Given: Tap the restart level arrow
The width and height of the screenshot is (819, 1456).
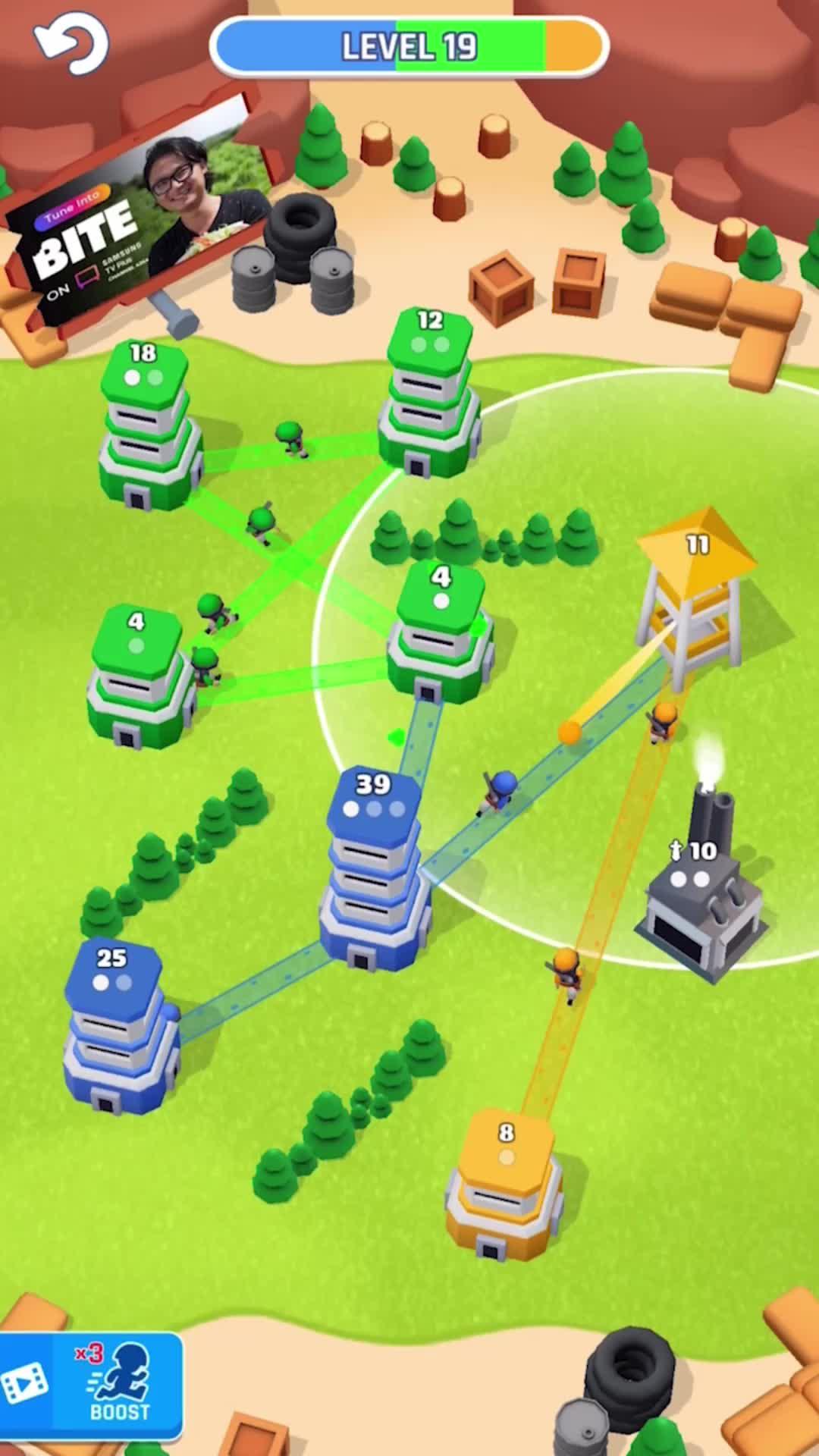Looking at the screenshot, I should point(71,43).
